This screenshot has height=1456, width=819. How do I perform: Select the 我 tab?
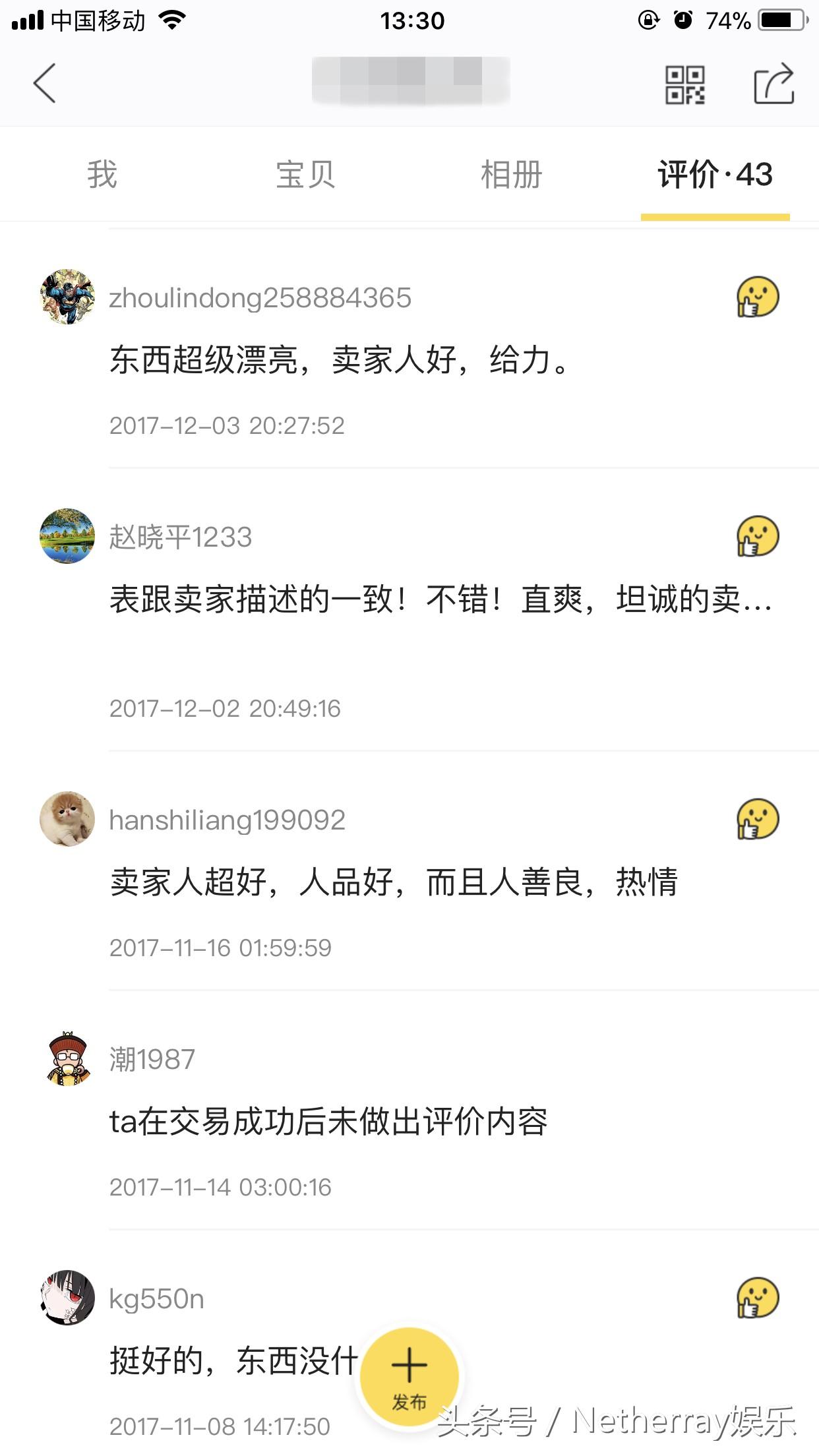click(x=102, y=173)
